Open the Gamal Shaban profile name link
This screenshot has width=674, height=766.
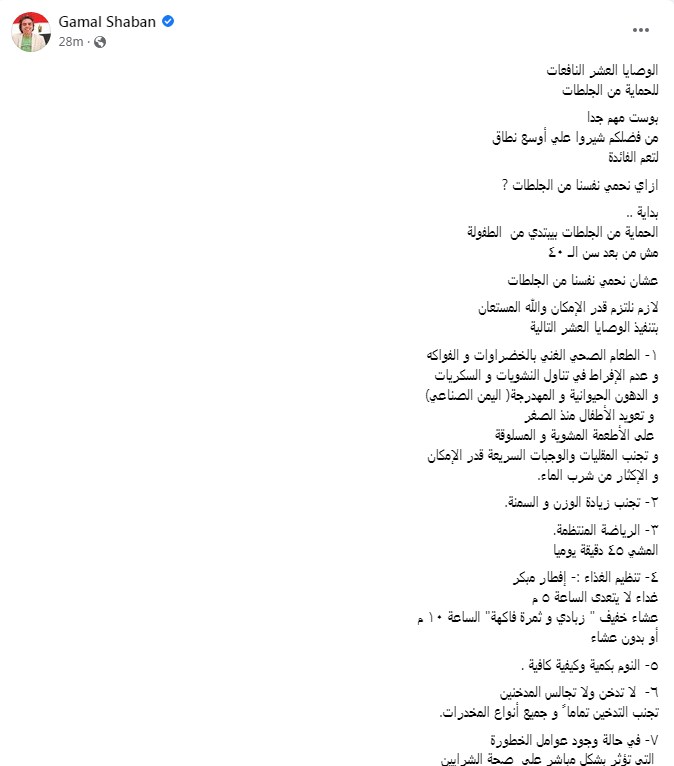click(x=108, y=22)
